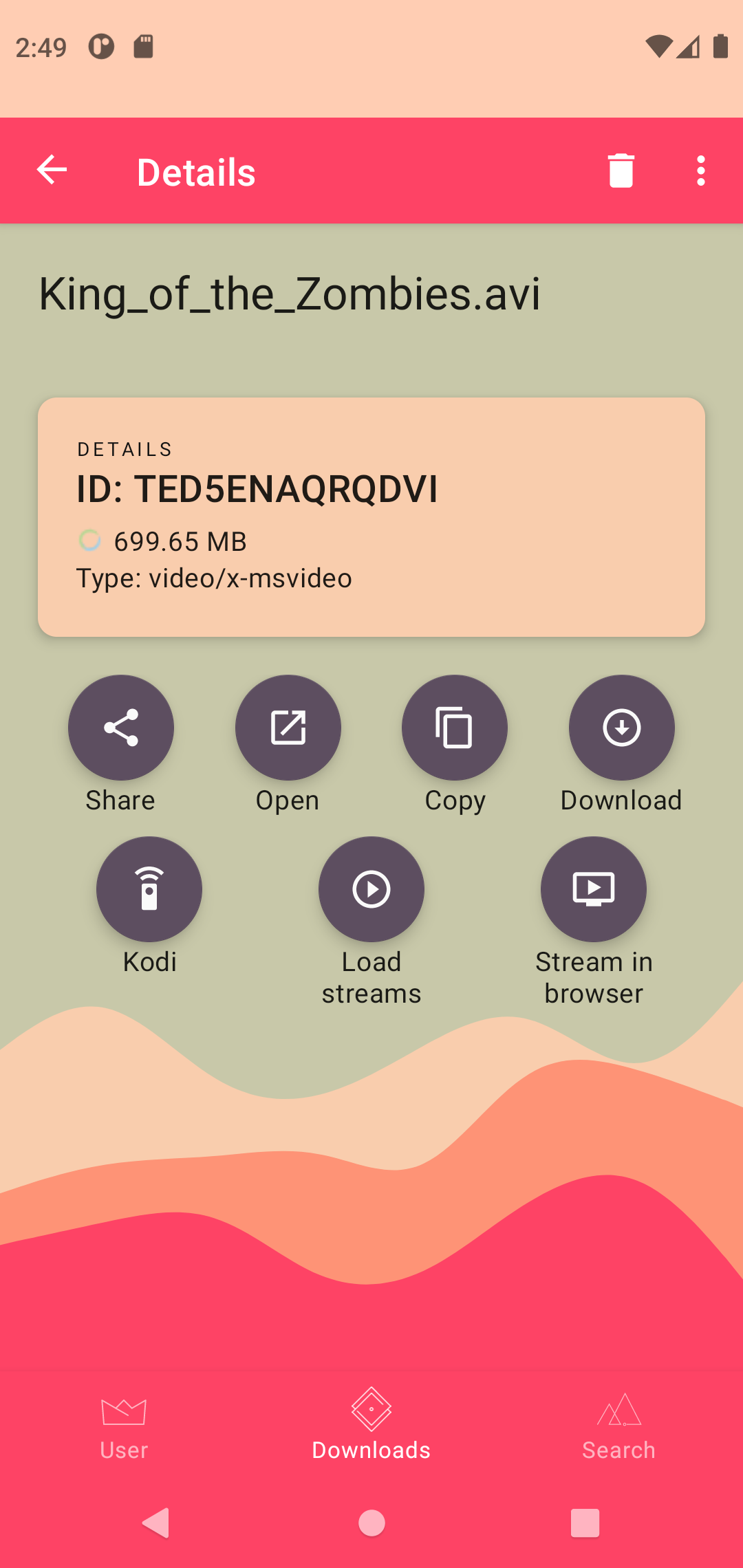Tap the Open button
Screen dimensions: 743x1568
(288, 728)
